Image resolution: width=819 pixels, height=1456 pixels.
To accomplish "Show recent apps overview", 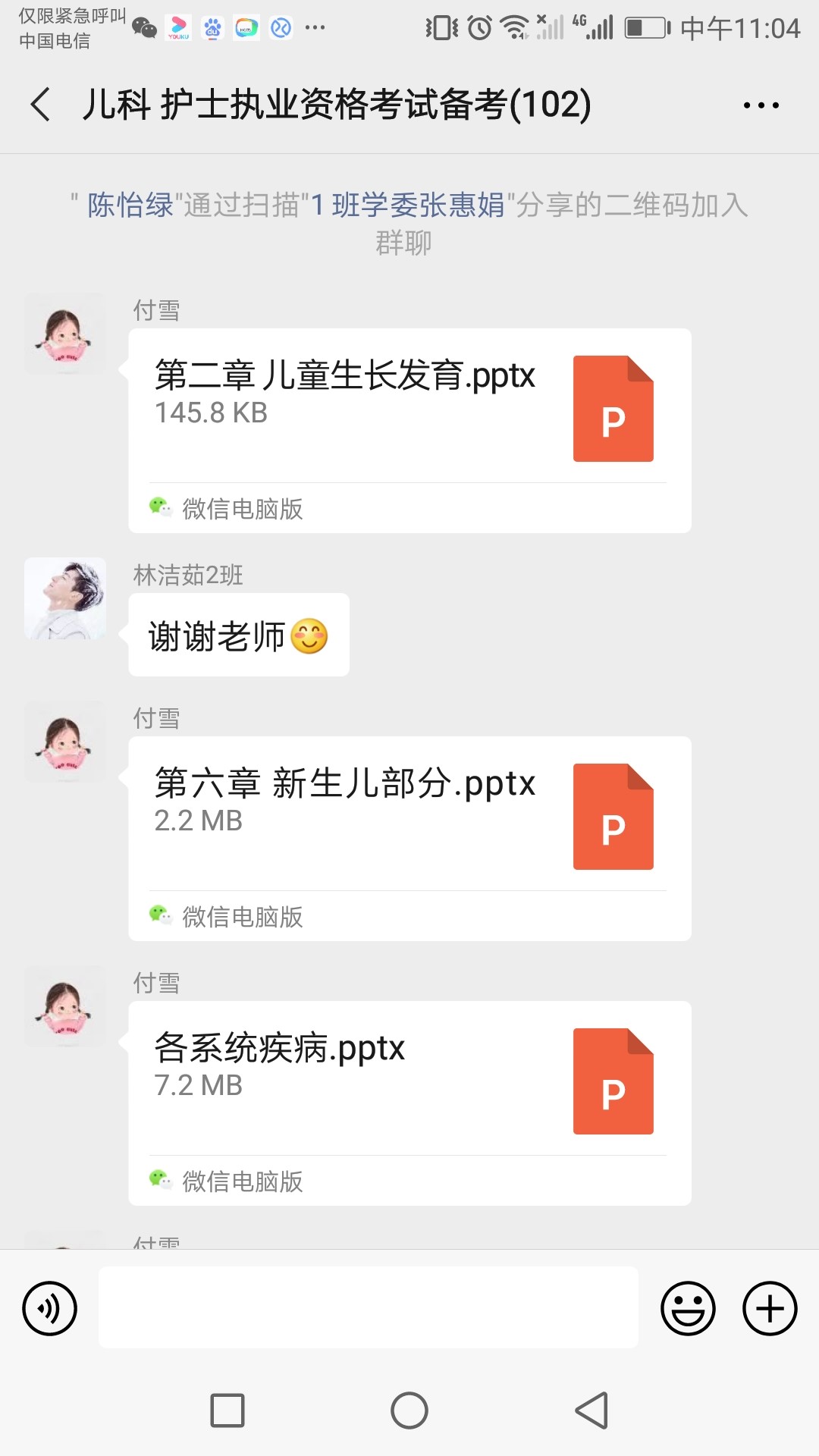I will pos(227,1410).
